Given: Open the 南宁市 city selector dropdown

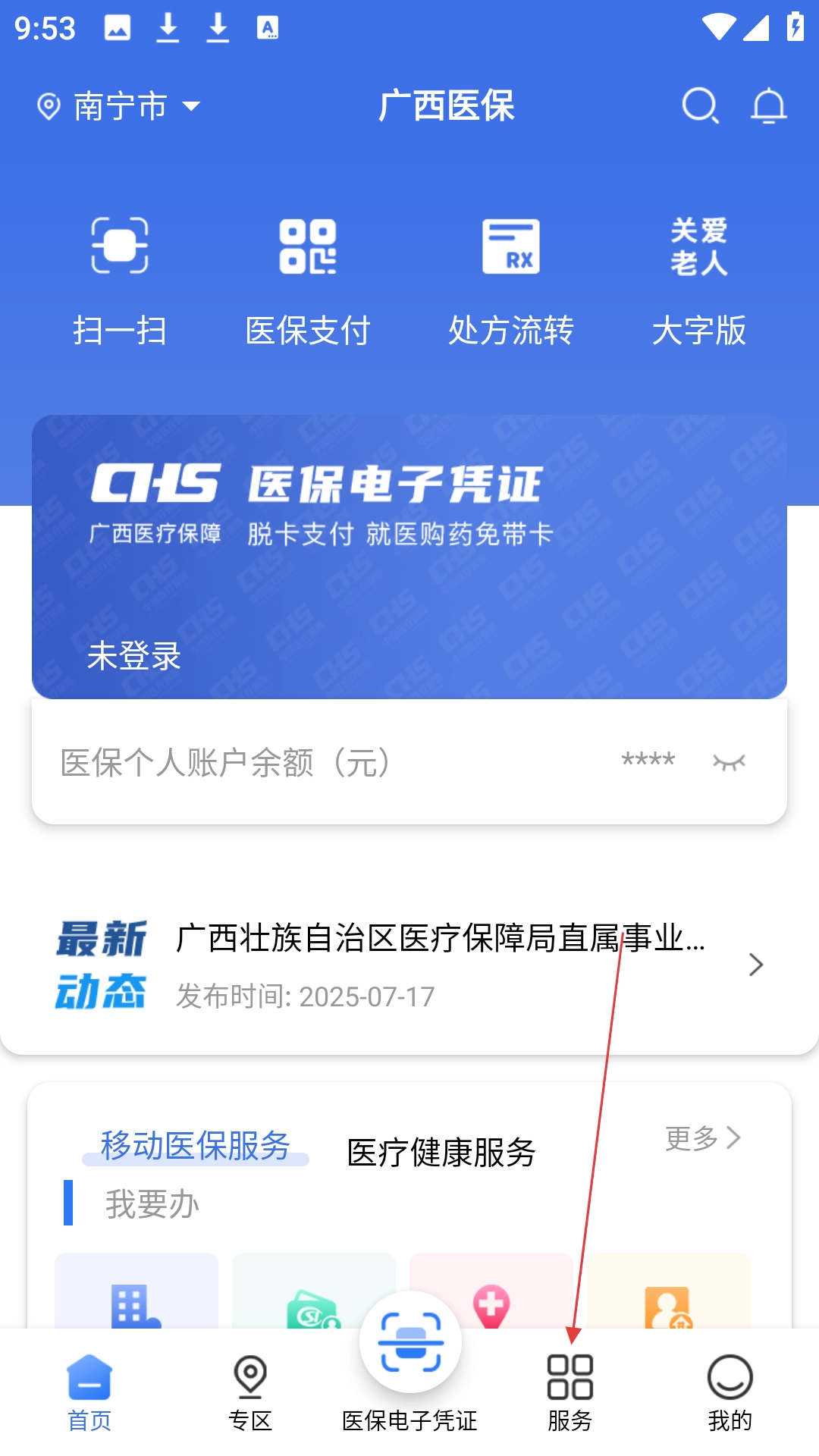Looking at the screenshot, I should (x=120, y=106).
